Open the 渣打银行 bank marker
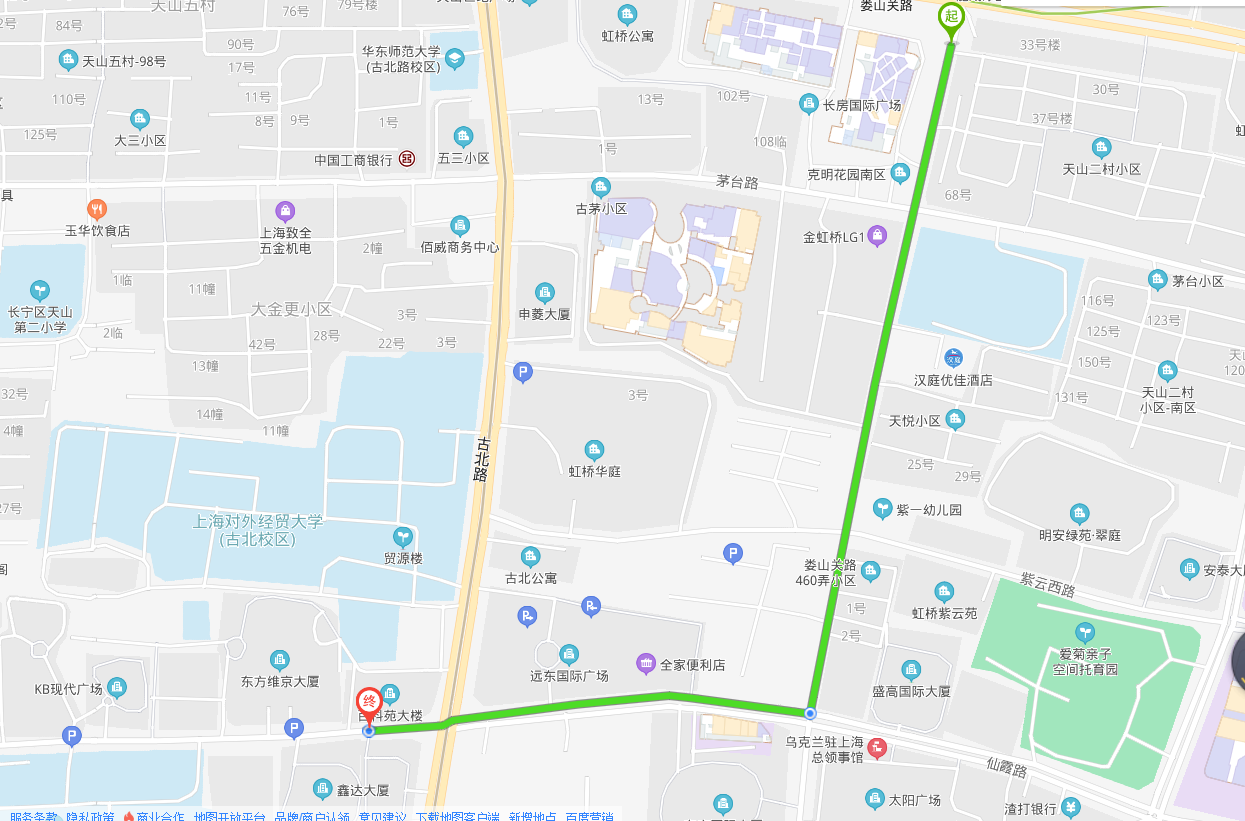The width and height of the screenshot is (1245, 821). (x=1071, y=806)
